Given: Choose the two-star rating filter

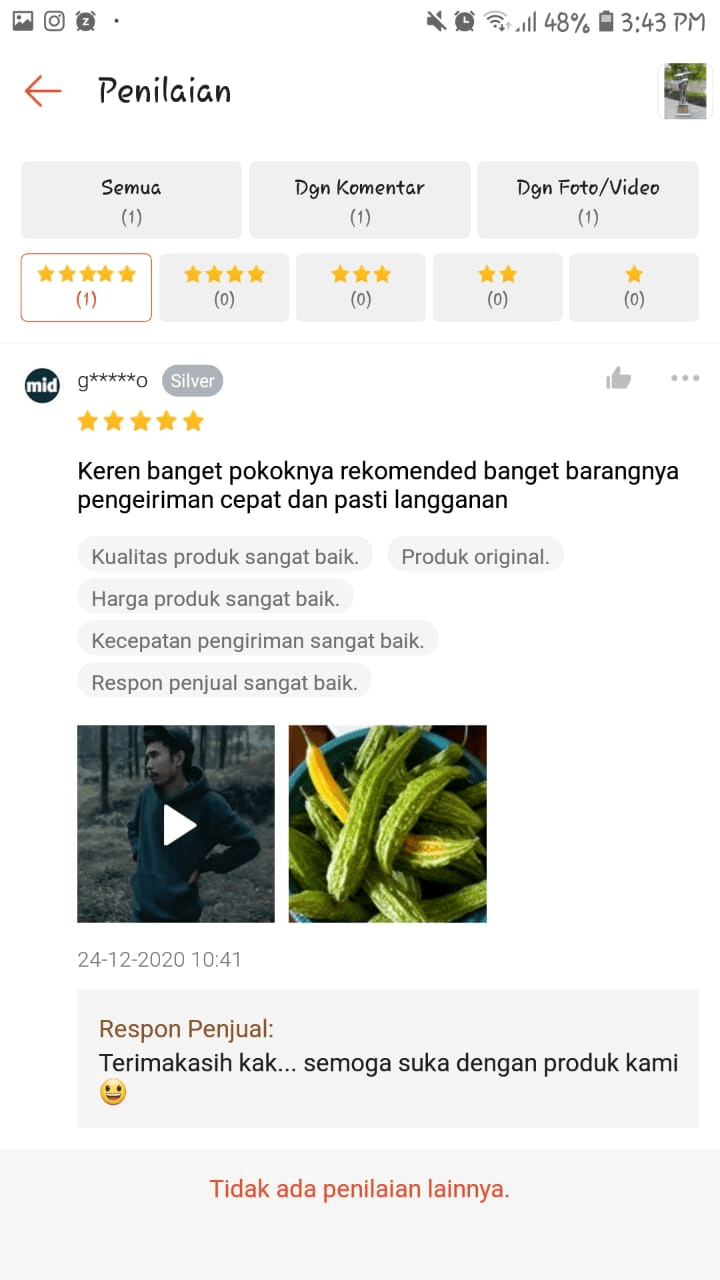Looking at the screenshot, I should [x=497, y=287].
